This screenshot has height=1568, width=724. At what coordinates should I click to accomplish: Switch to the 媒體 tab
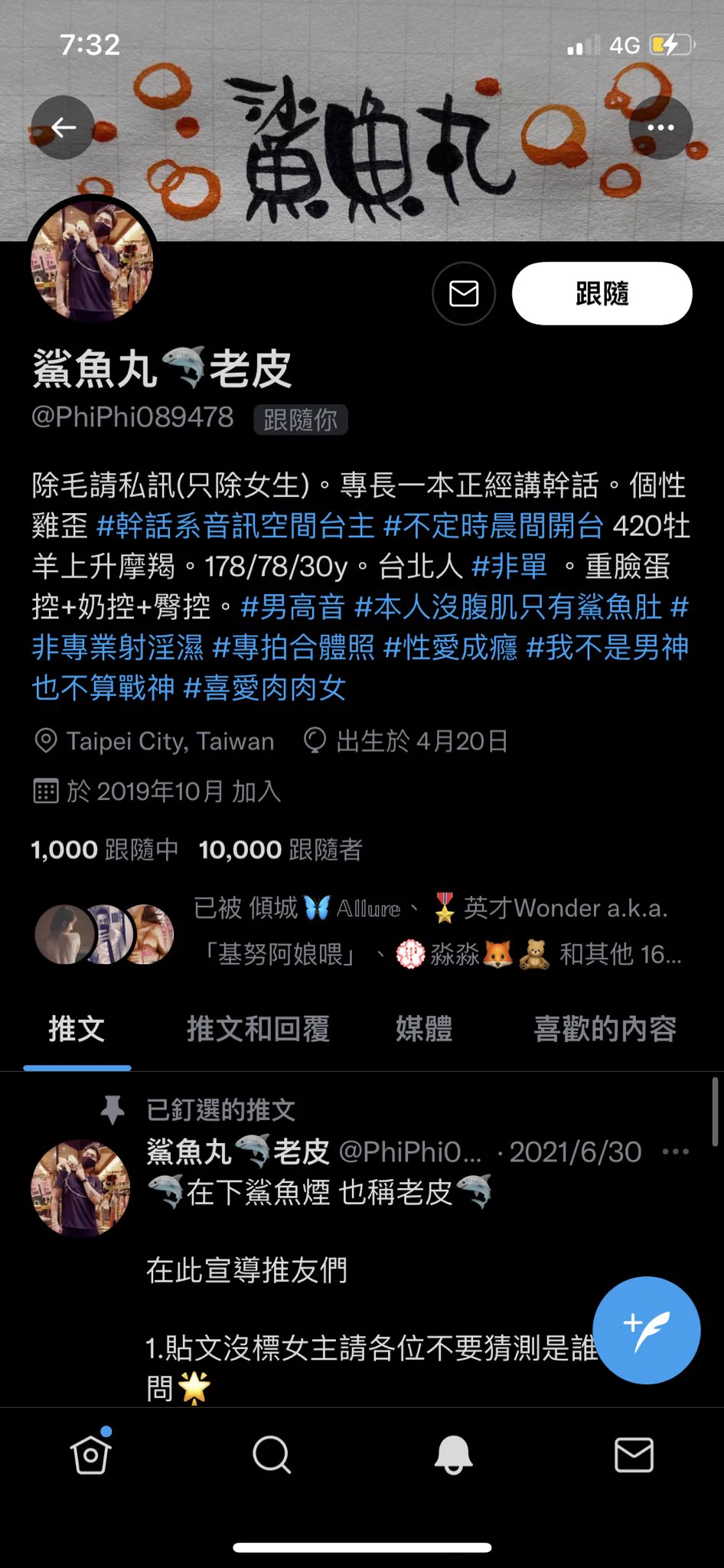(424, 1029)
